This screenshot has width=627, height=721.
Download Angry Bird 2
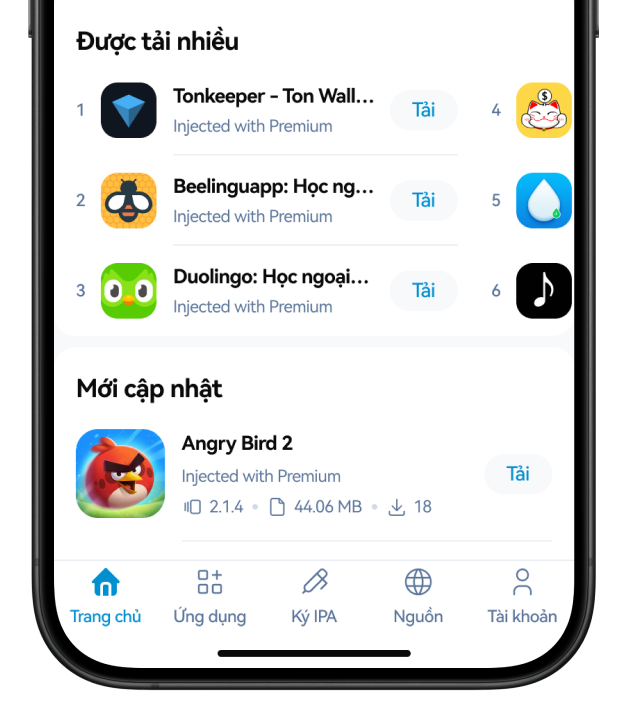(517, 473)
